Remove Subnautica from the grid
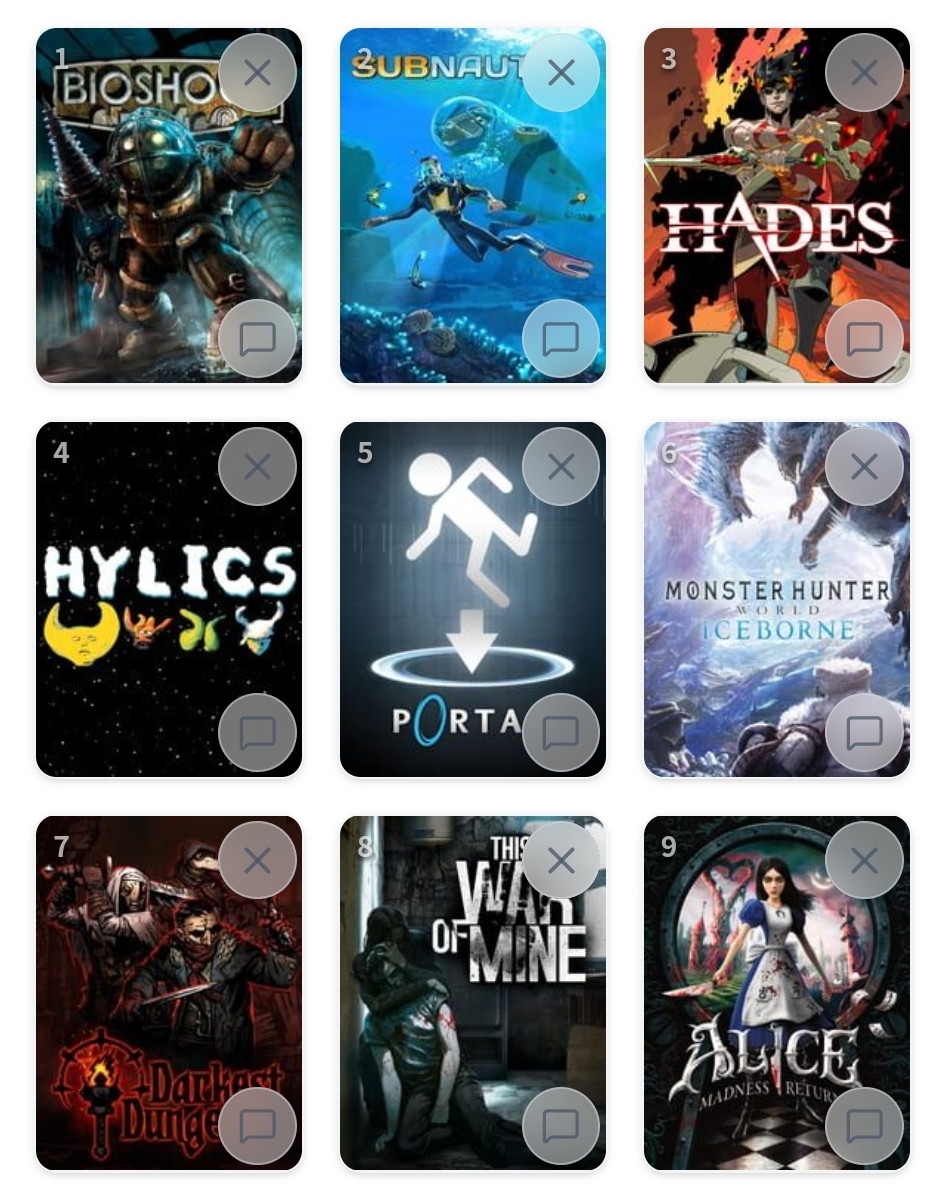The width and height of the screenshot is (945, 1202). [x=561, y=73]
